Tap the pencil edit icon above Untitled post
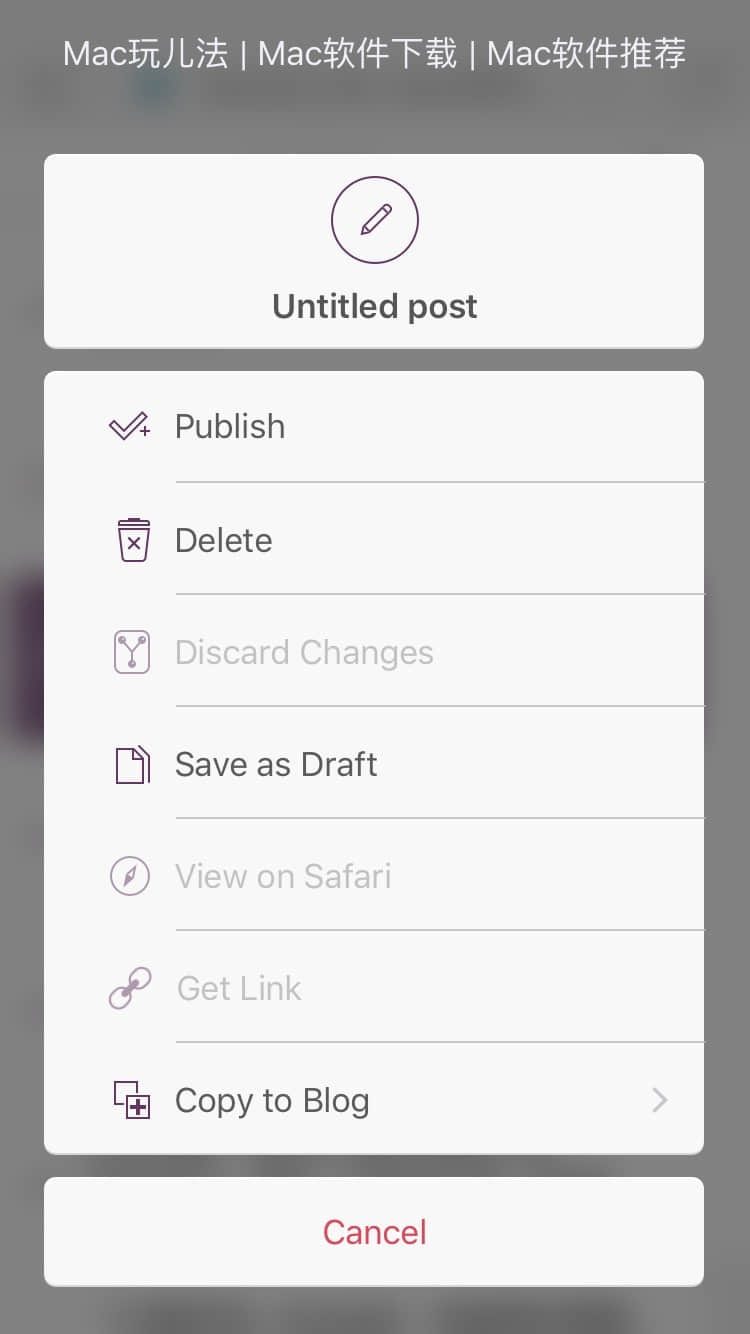This screenshot has width=750, height=1334. (x=375, y=220)
